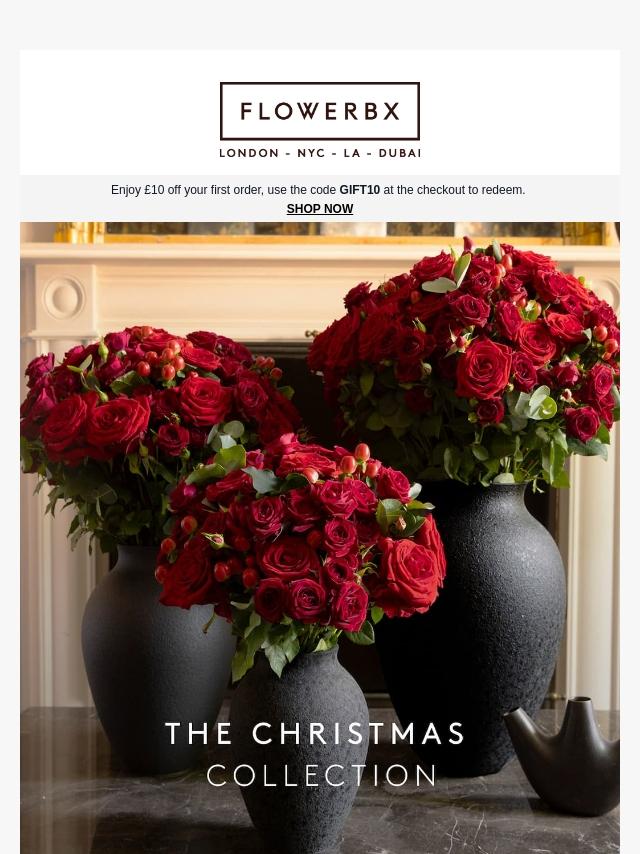The width and height of the screenshot is (640, 854).
Task: Tap the underlined SHOP NOW link
Action: [320, 209]
